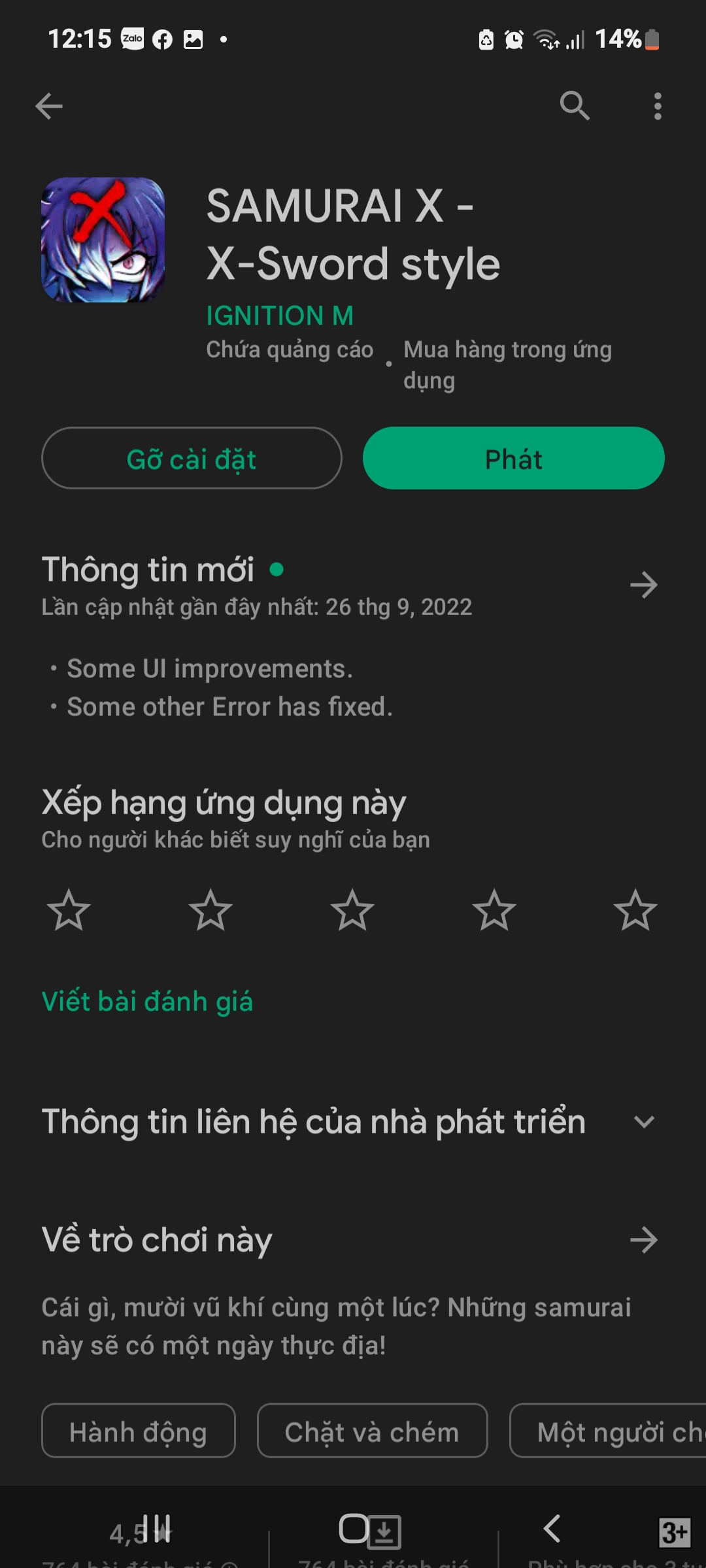
Task: Open search in the Play Store
Action: (x=575, y=106)
